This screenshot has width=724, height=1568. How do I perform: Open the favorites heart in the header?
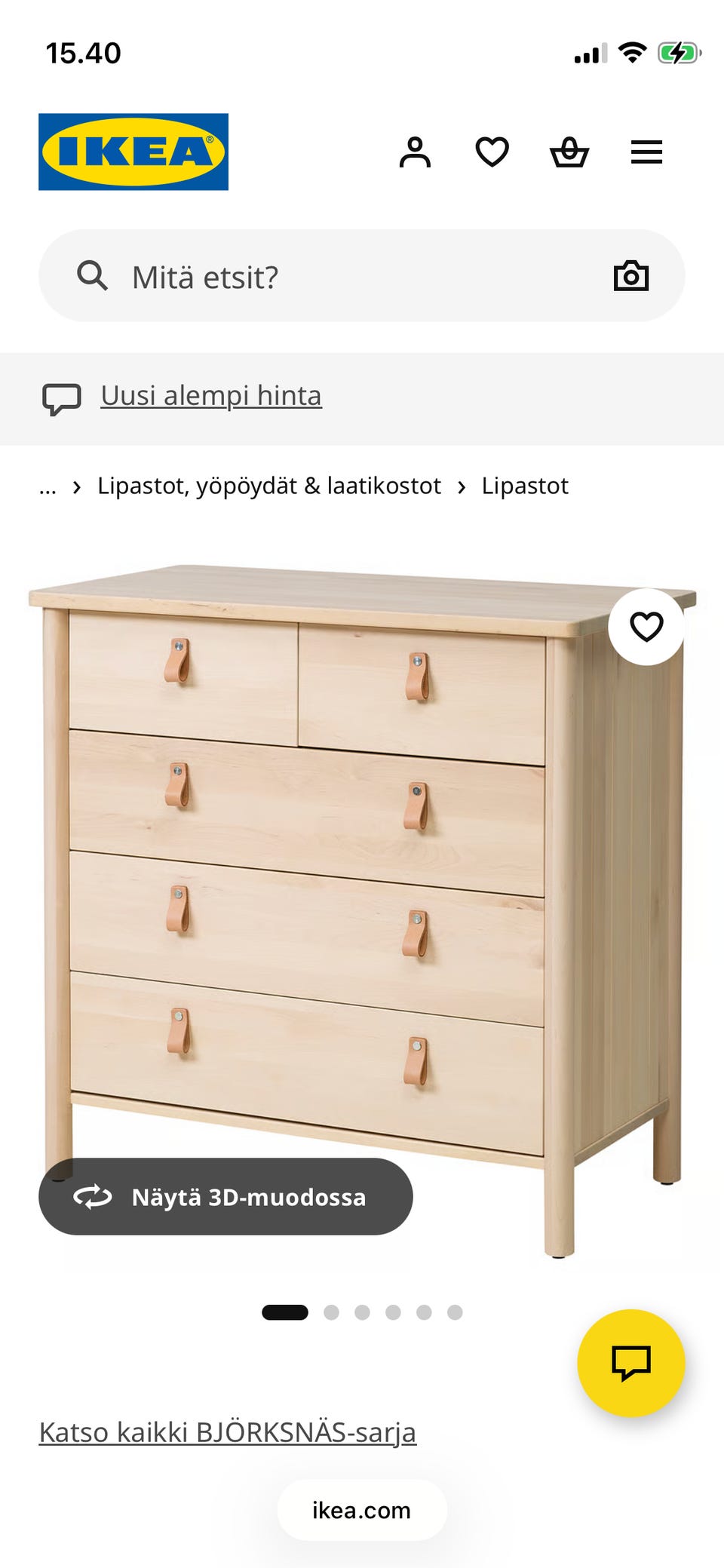coord(492,152)
